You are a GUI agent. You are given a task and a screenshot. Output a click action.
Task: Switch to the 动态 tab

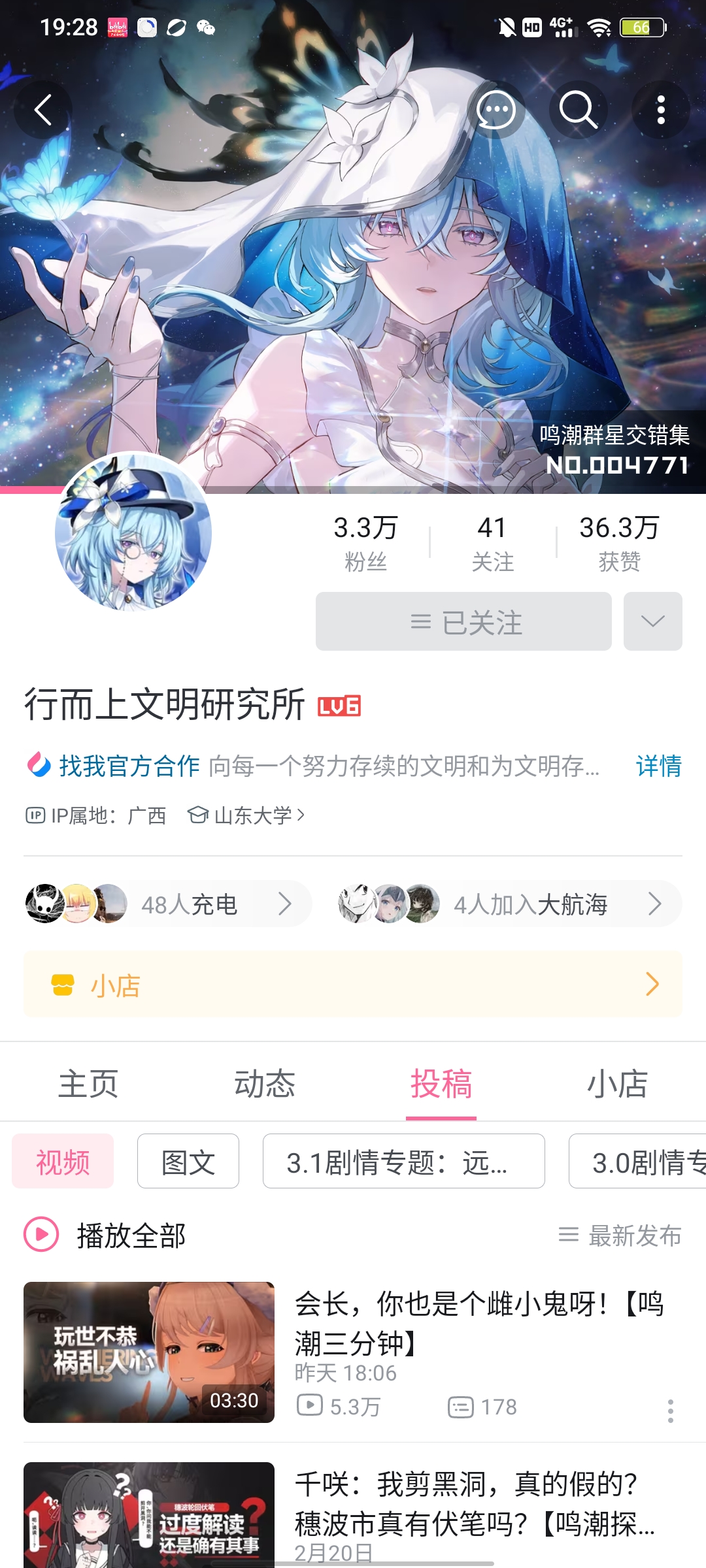265,1084
